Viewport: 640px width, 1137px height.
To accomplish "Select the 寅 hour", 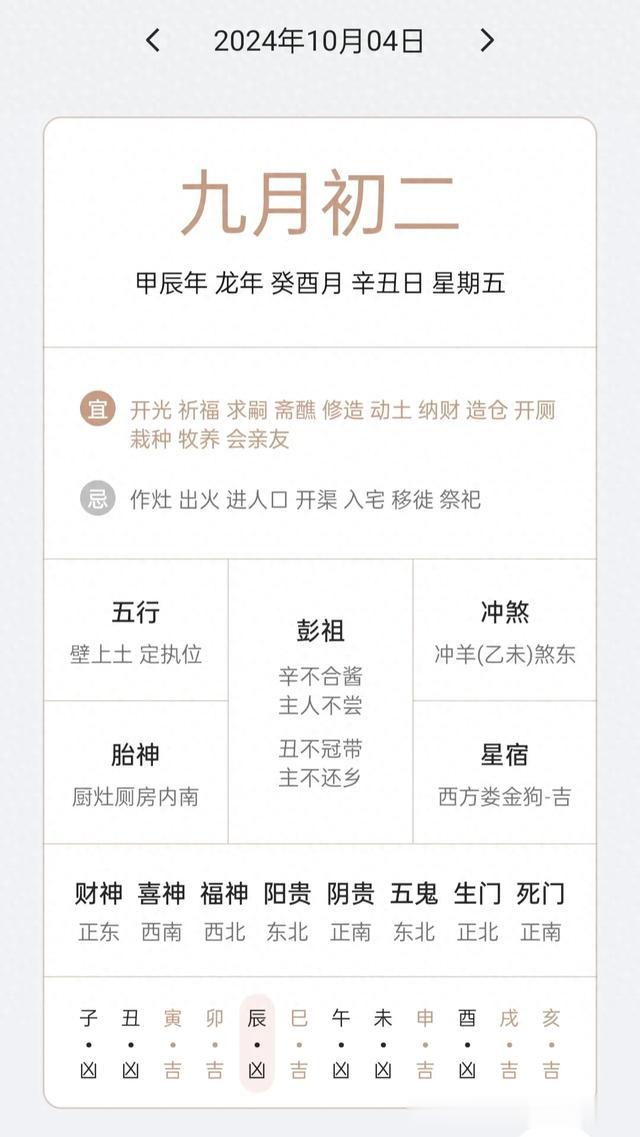I will click(x=173, y=1043).
